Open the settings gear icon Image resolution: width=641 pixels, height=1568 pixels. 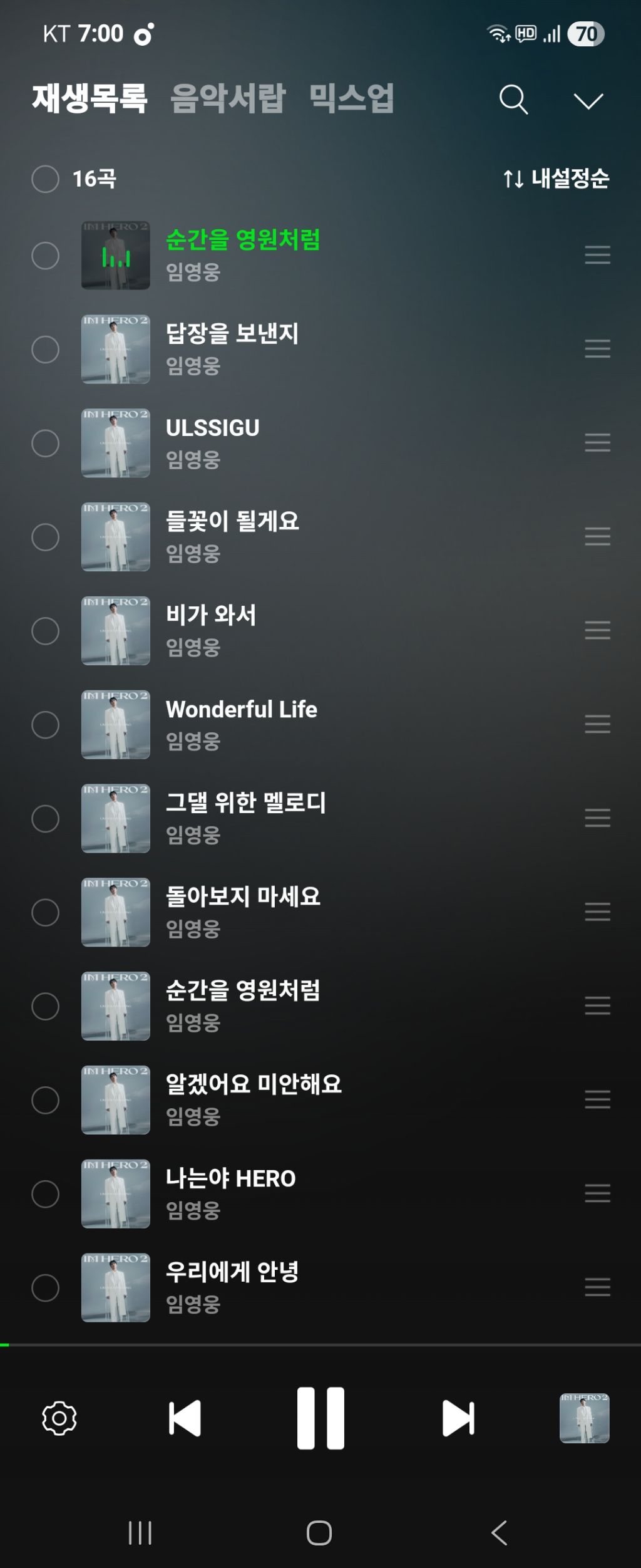tap(59, 1418)
